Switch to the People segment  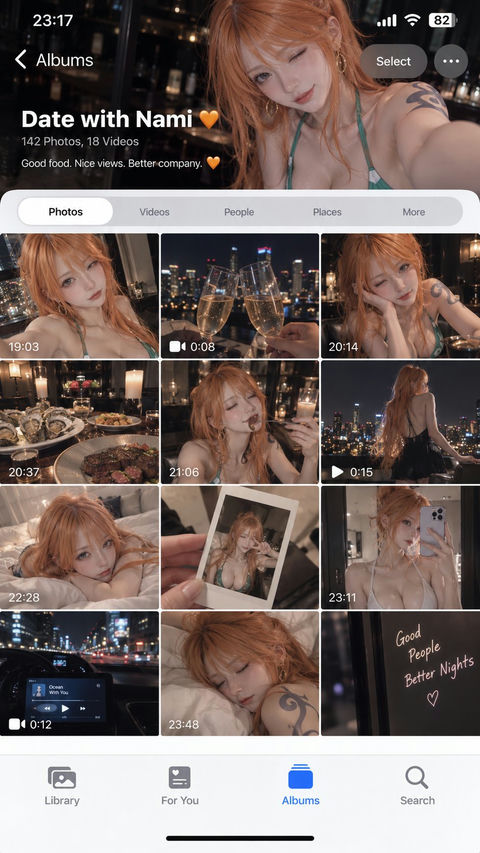point(239,212)
